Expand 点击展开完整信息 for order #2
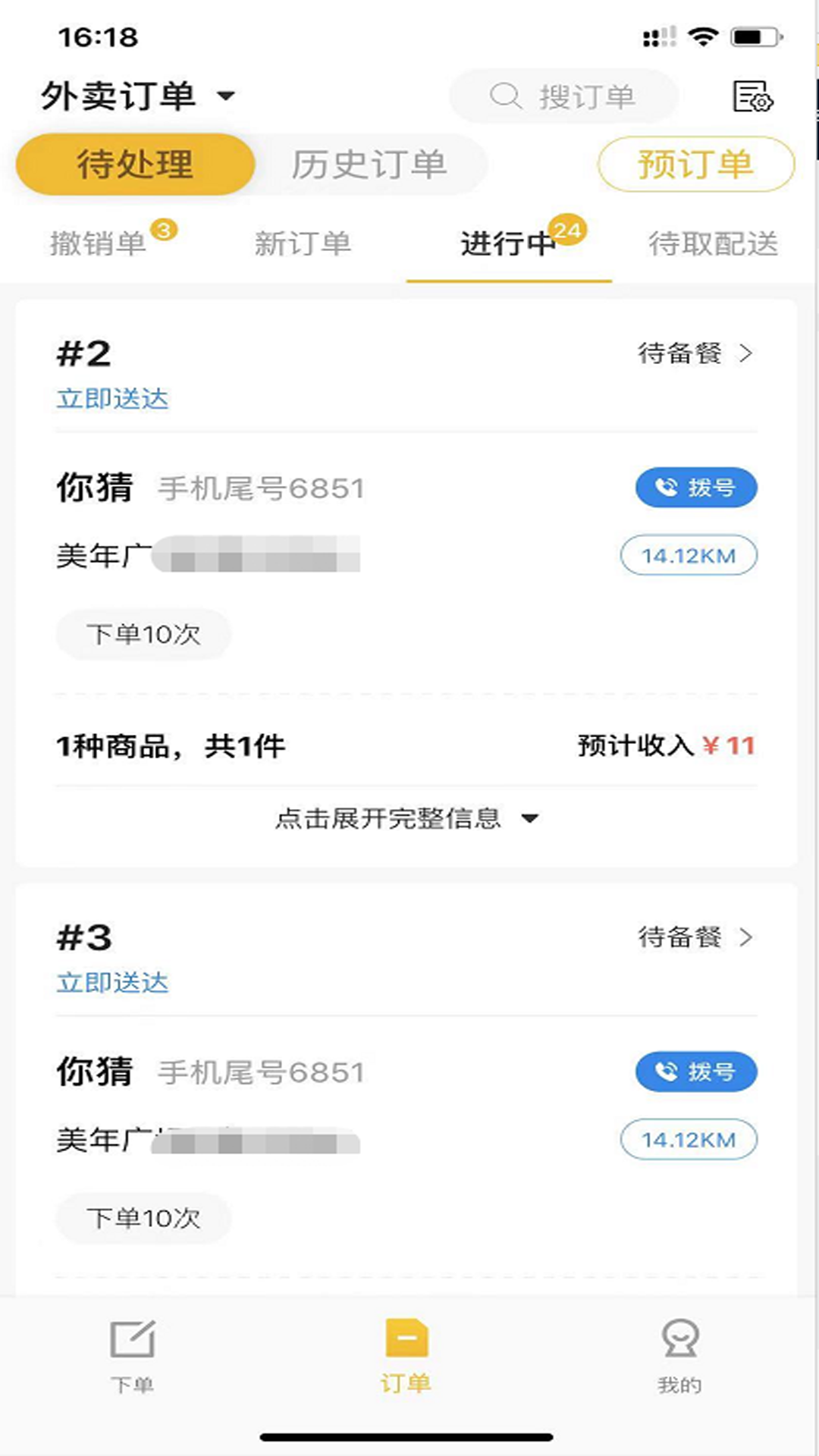This screenshot has width=819, height=1456. click(x=405, y=819)
